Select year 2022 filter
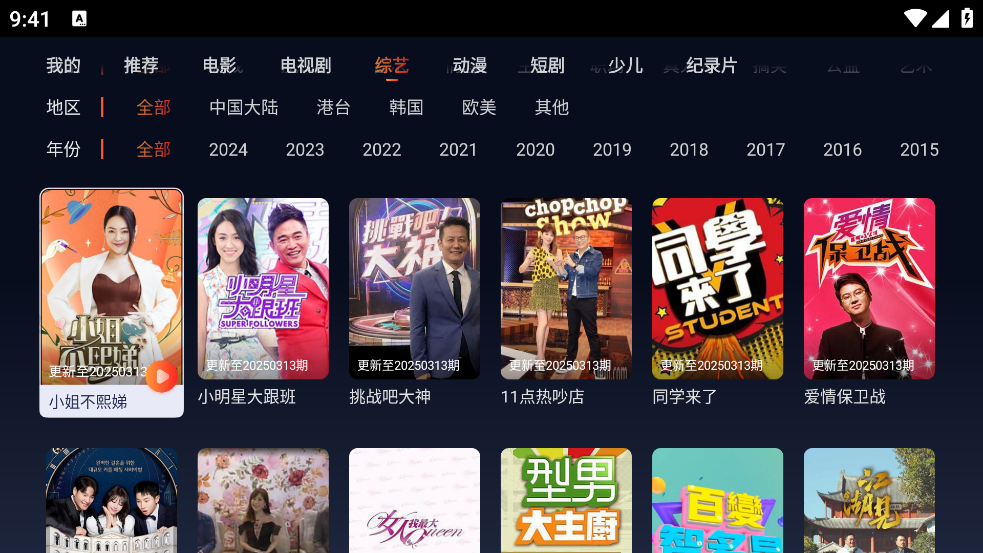 click(381, 149)
